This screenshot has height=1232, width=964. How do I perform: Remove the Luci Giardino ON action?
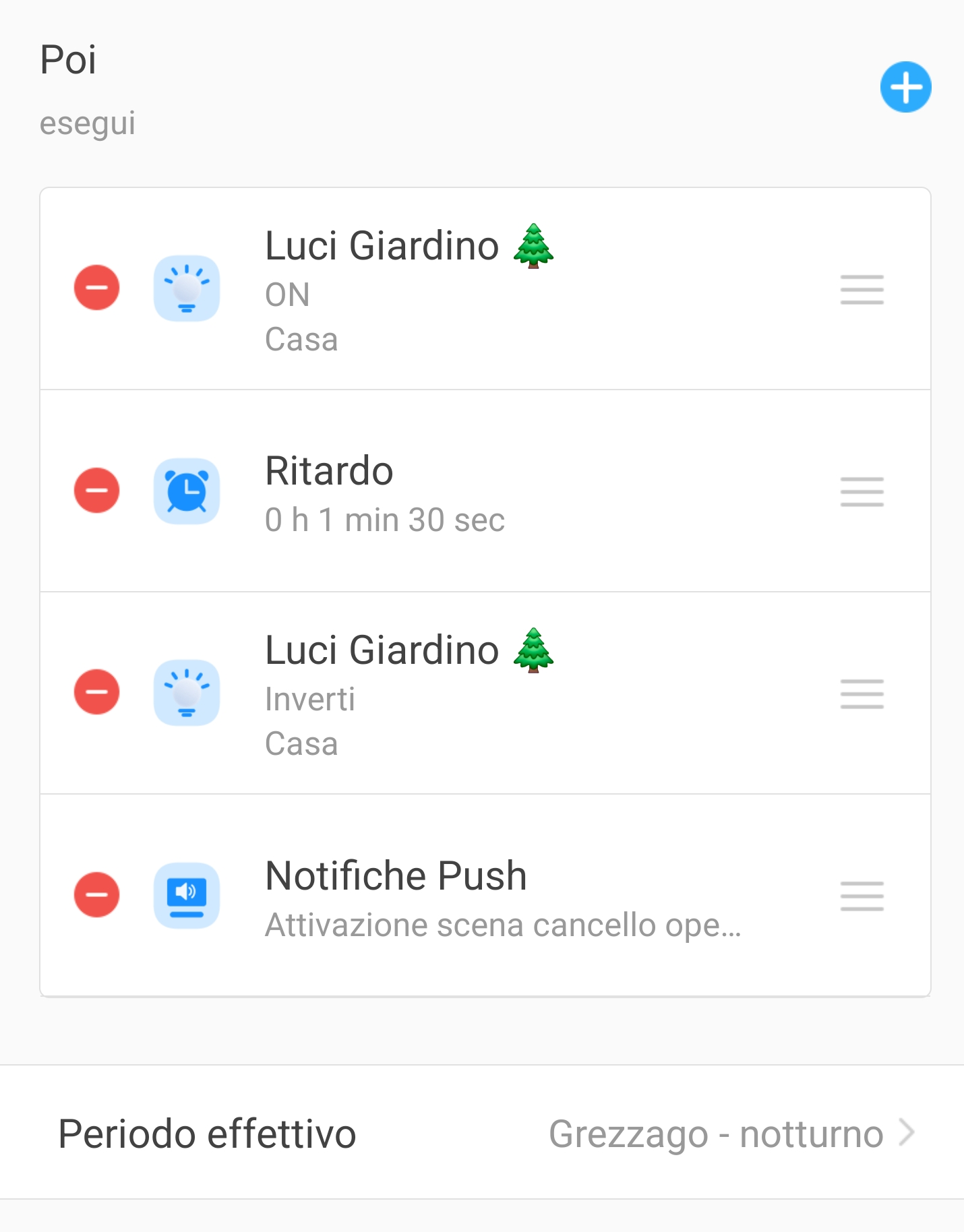[97, 288]
